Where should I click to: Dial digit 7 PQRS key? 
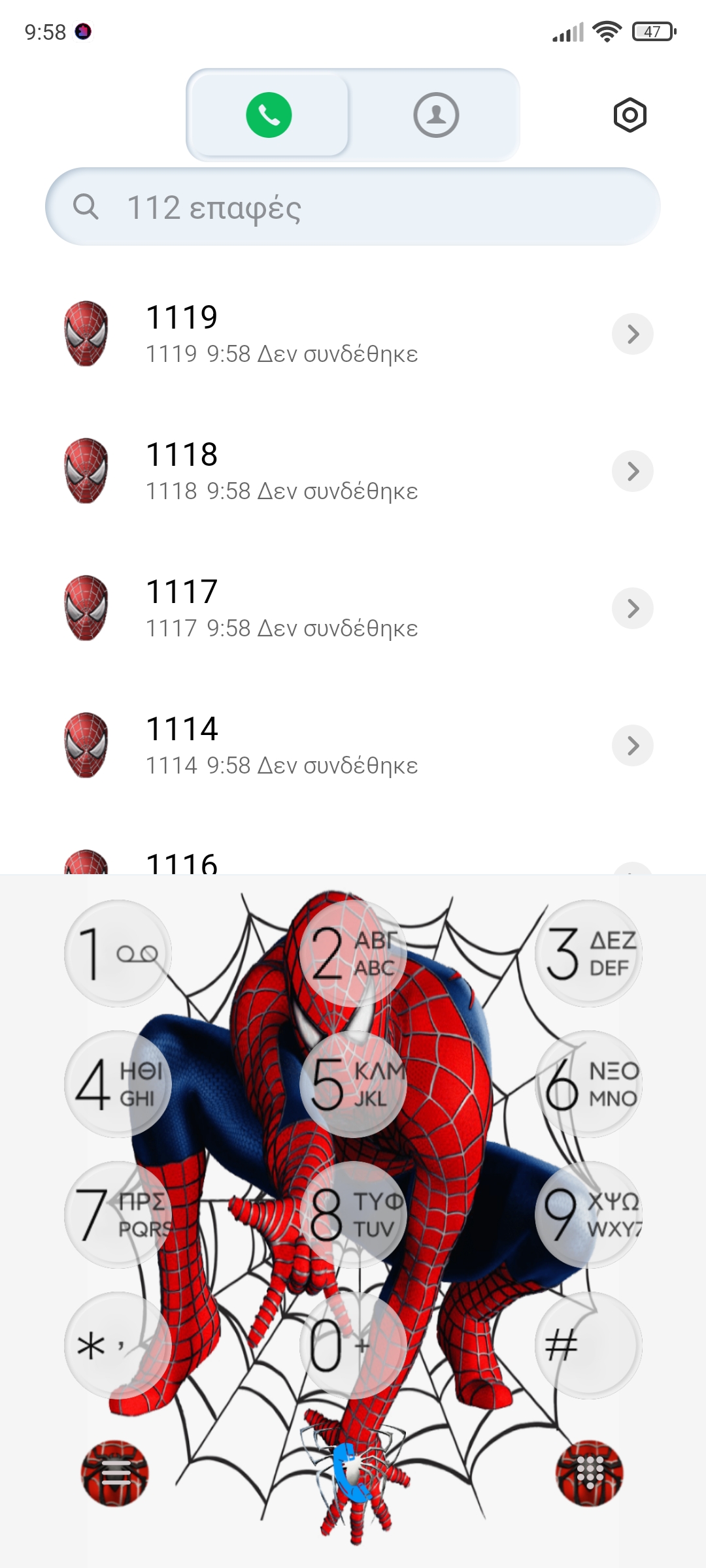(118, 1215)
